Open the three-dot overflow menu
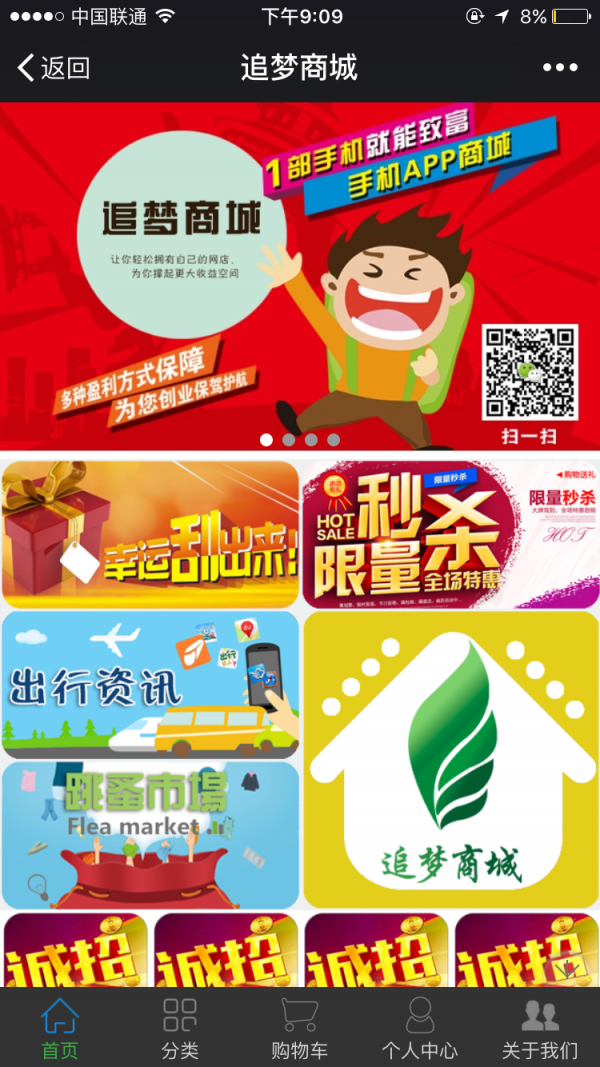This screenshot has height=1067, width=600. [x=560, y=68]
